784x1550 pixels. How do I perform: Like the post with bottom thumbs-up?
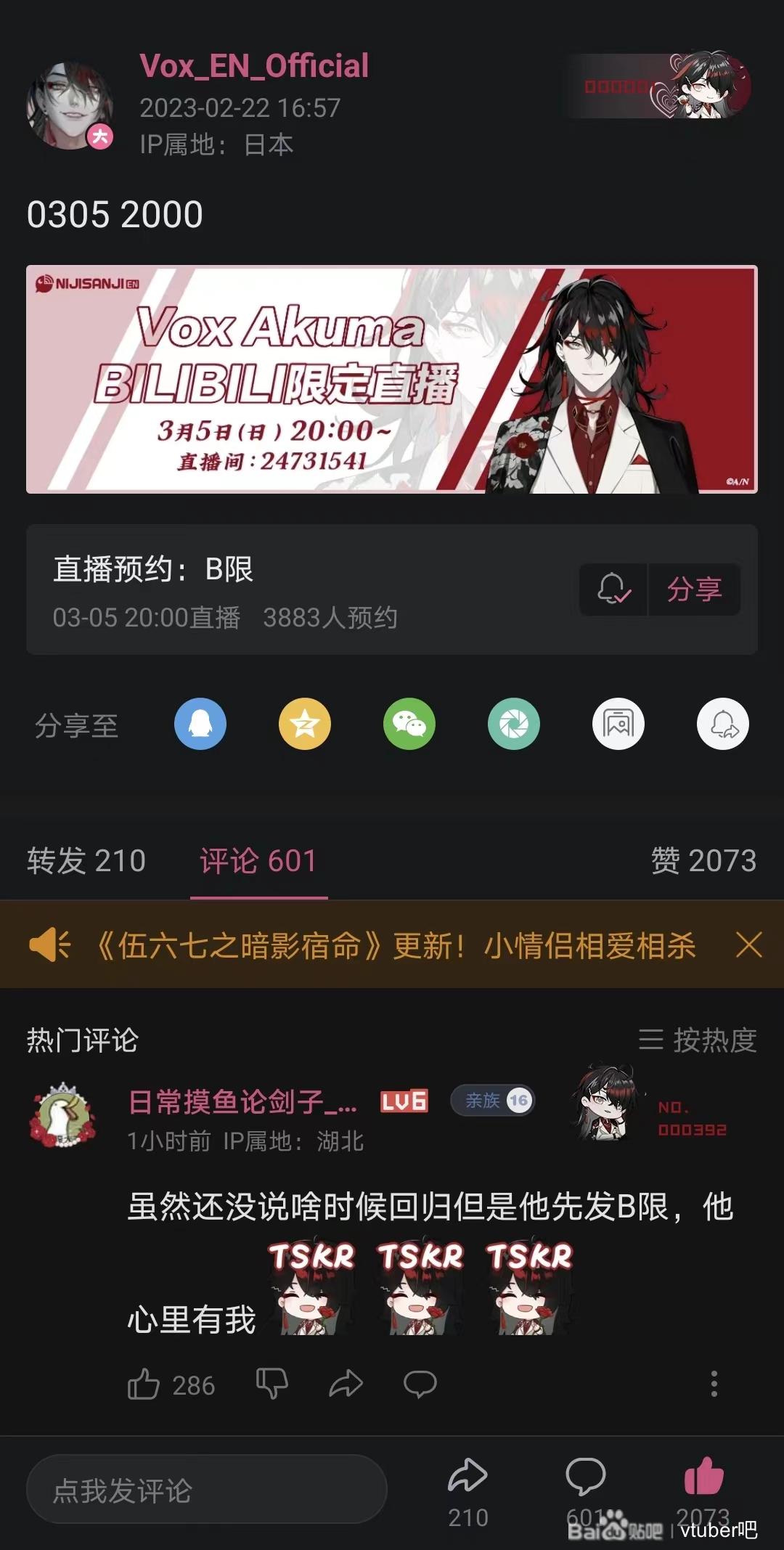[x=703, y=1477]
